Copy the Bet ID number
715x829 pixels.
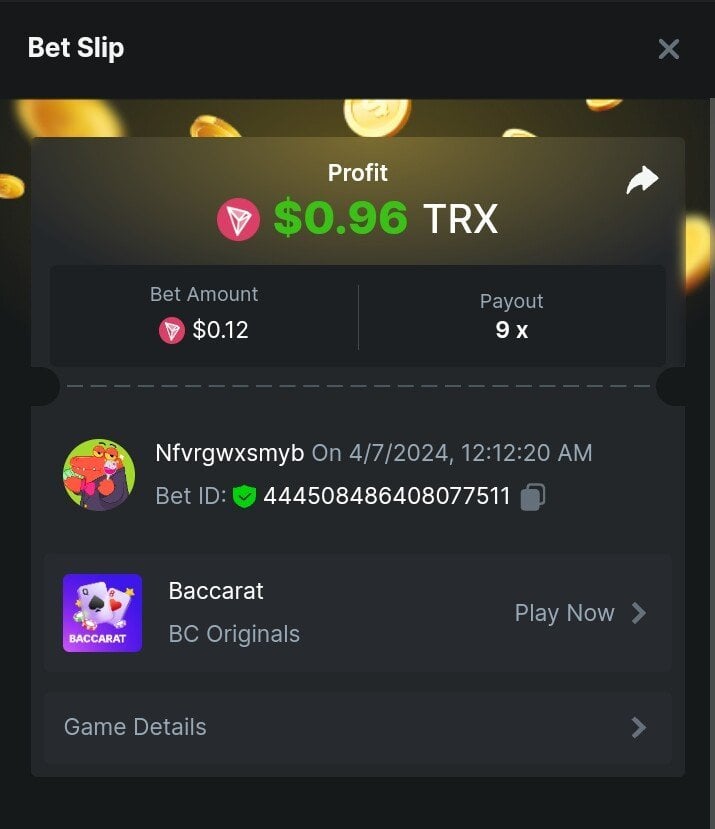coord(533,497)
